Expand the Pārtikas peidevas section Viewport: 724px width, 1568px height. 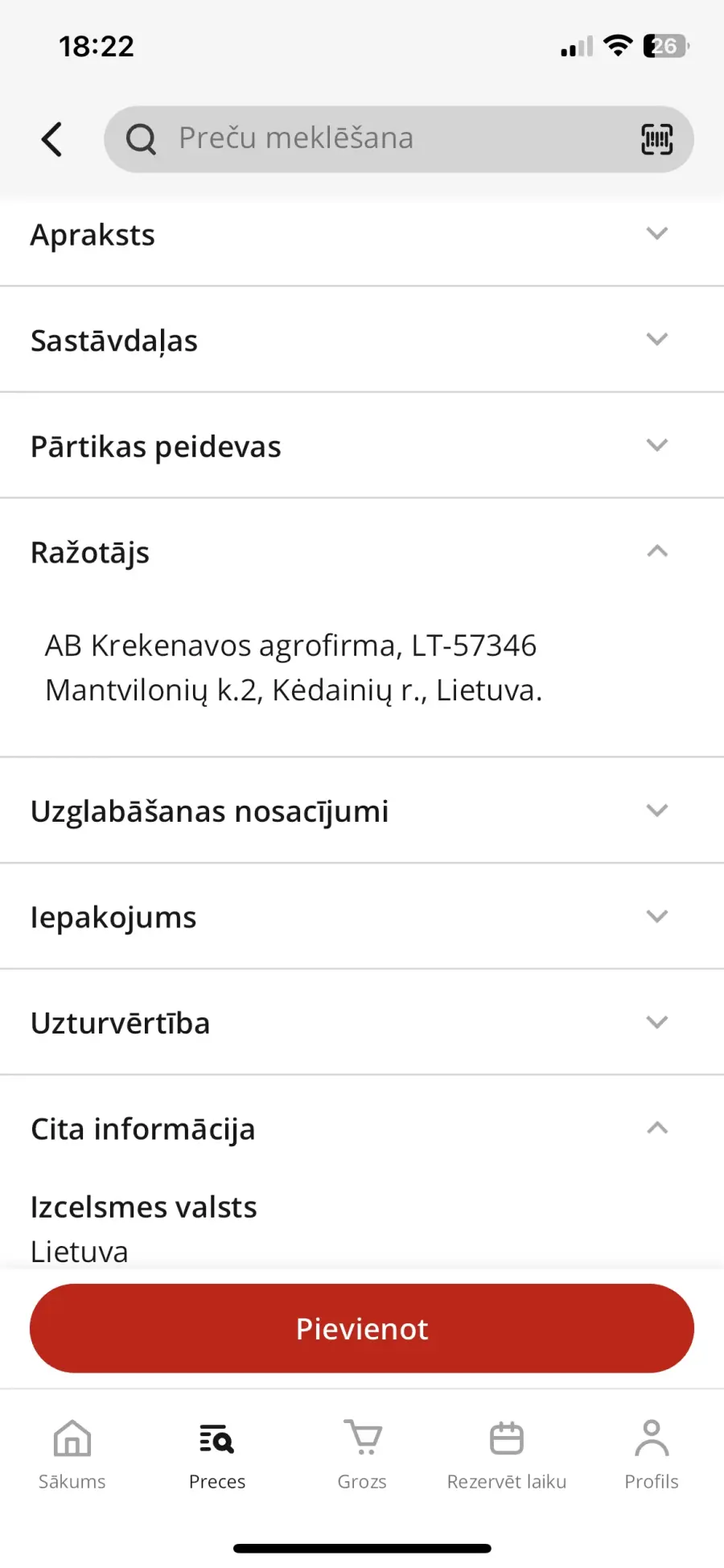point(362,446)
